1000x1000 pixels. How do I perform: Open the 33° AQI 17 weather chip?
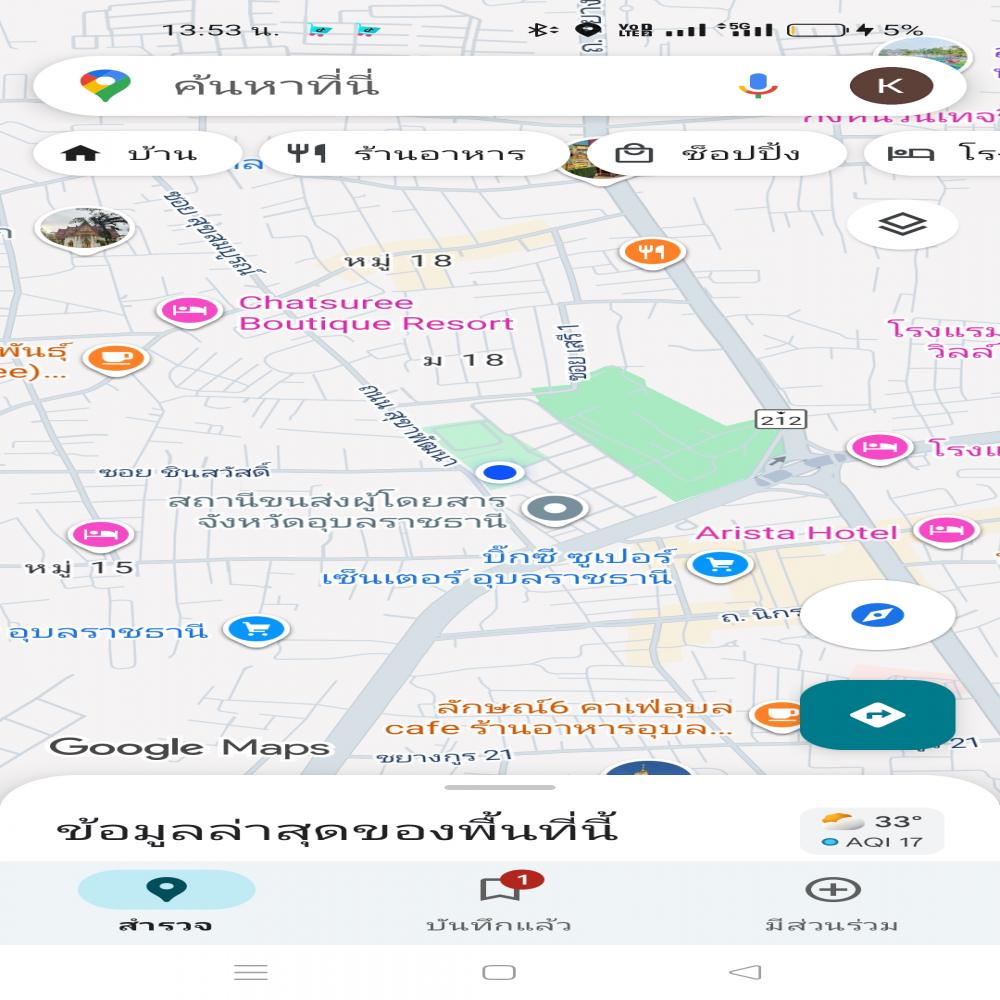[x=872, y=831]
